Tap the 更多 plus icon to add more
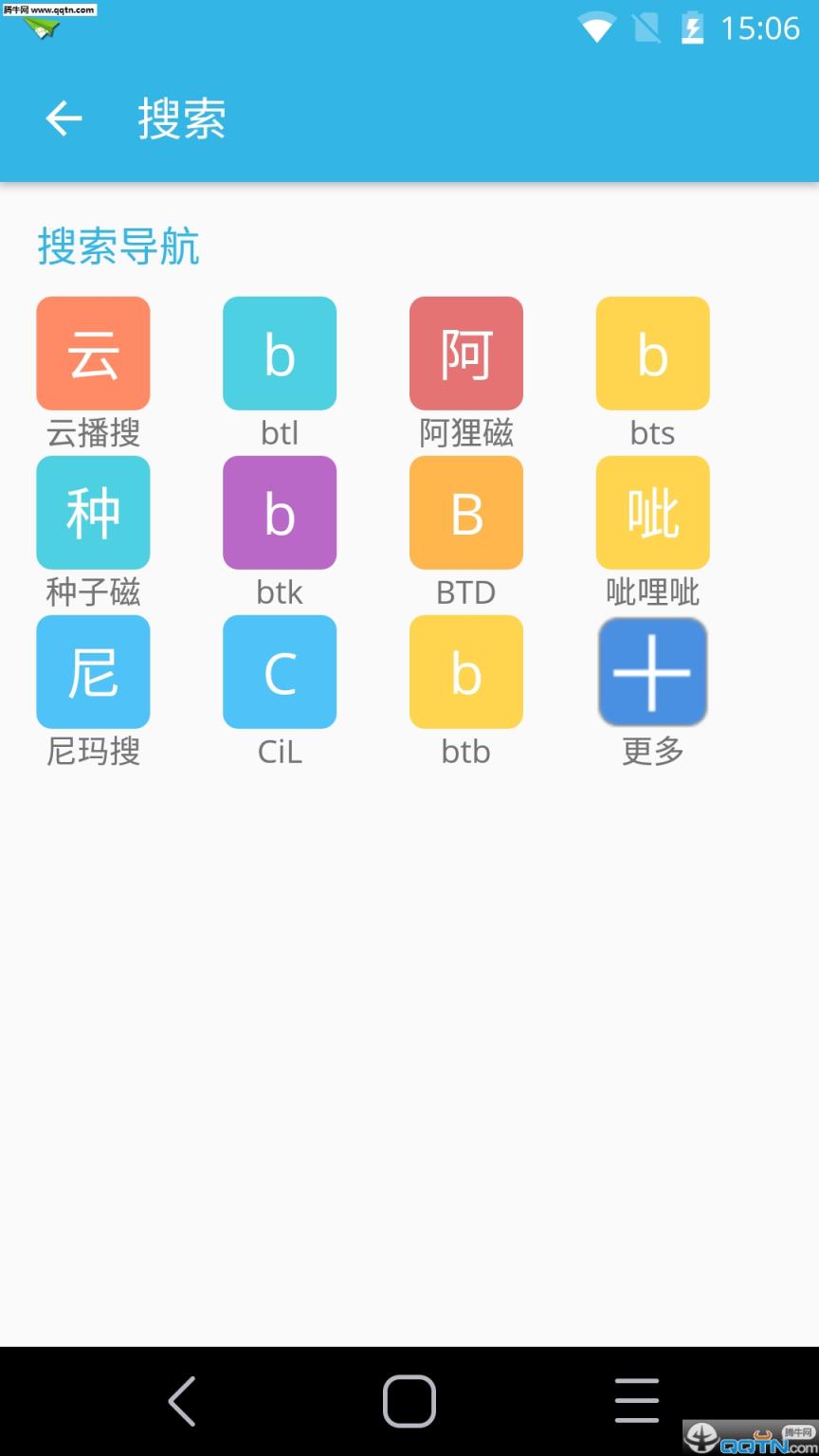The width and height of the screenshot is (819, 1456). 652,671
